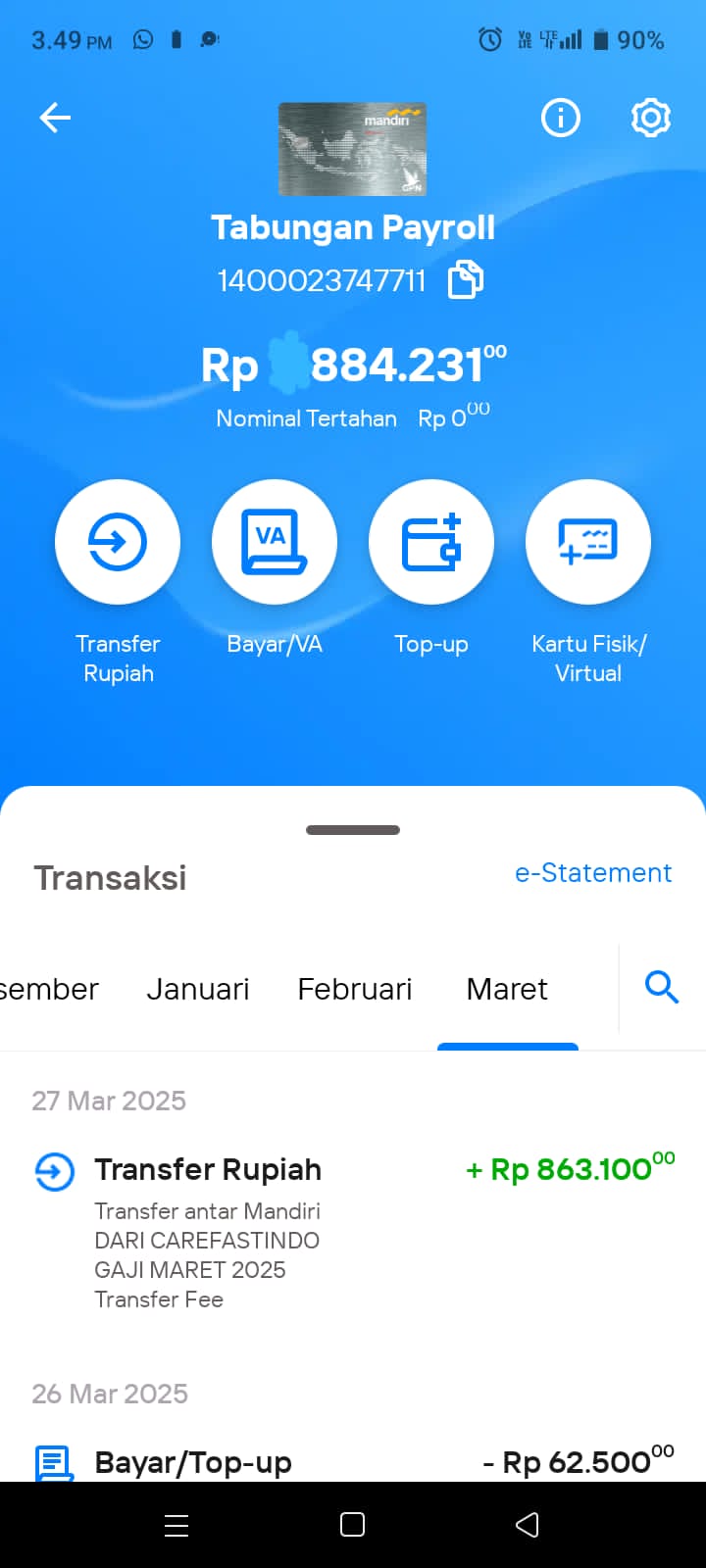
Task: Tap the system home button
Action: [x=353, y=1525]
